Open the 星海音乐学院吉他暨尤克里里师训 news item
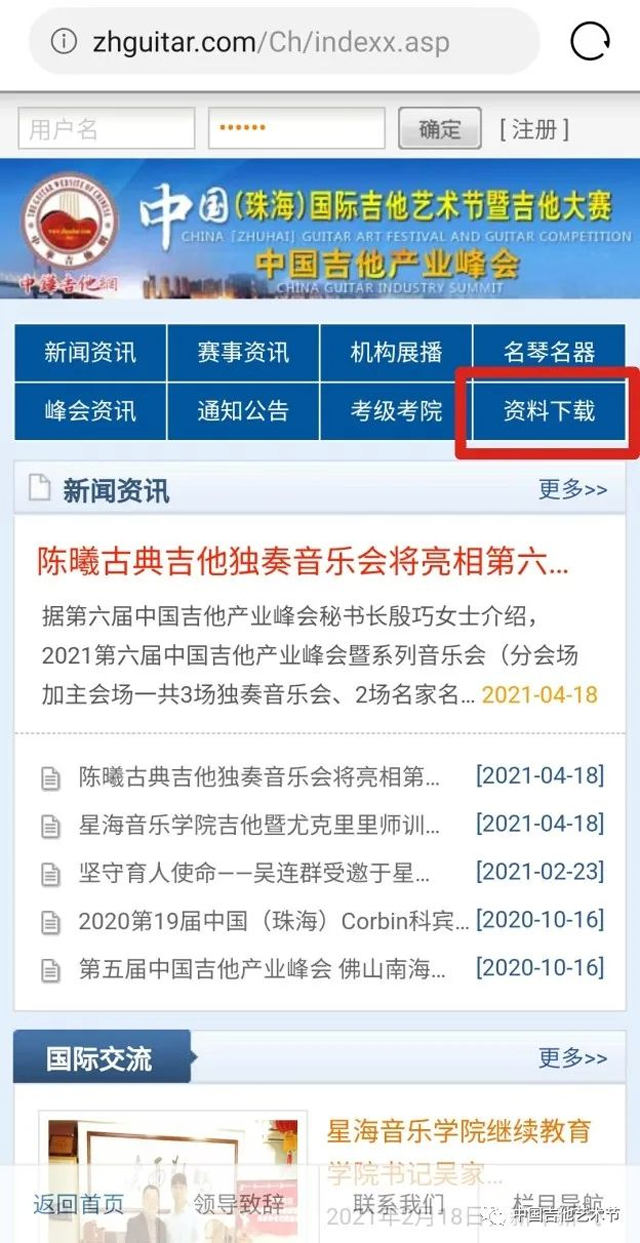The width and height of the screenshot is (640, 1243). click(x=259, y=825)
